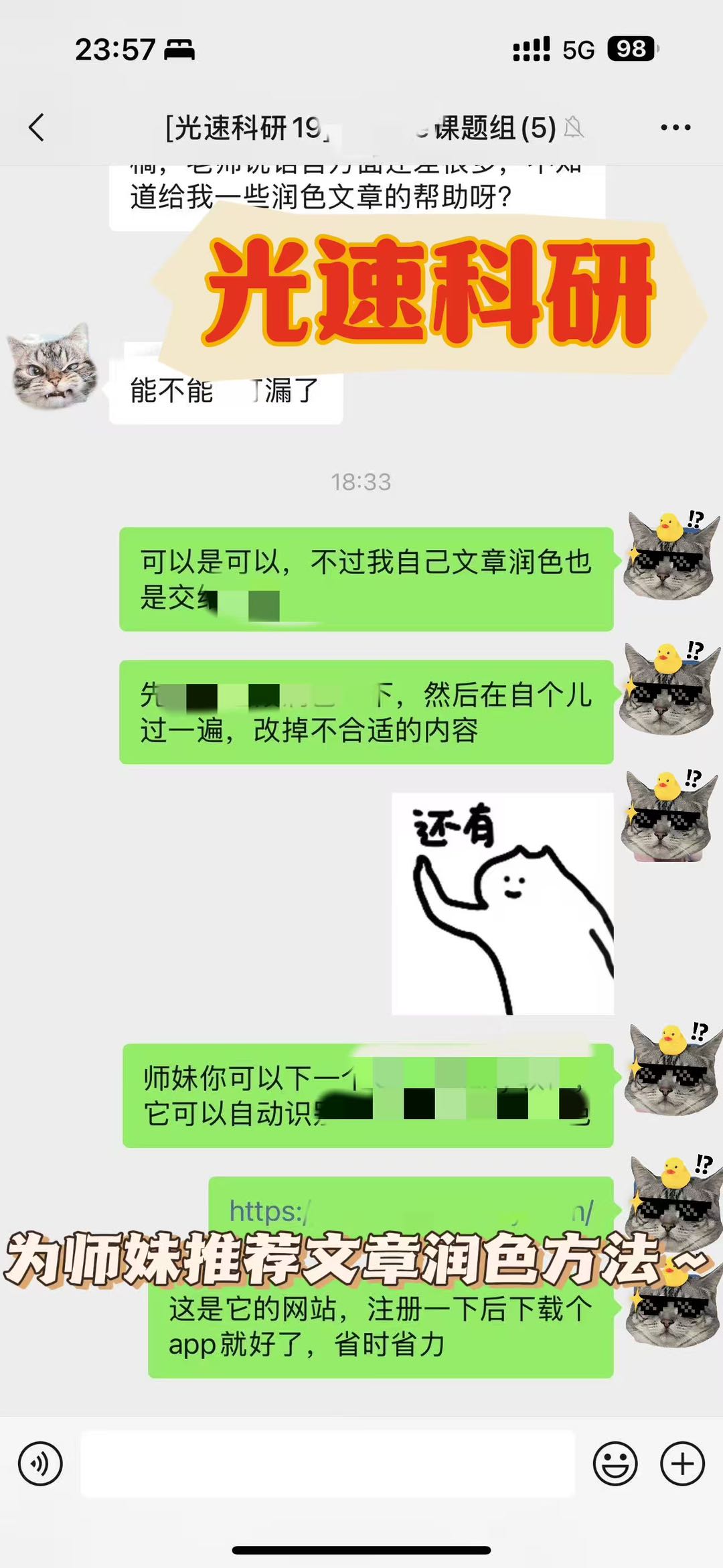Image resolution: width=723 pixels, height=1568 pixels.
Task: Open the plus attachments menu
Action: 683,1464
